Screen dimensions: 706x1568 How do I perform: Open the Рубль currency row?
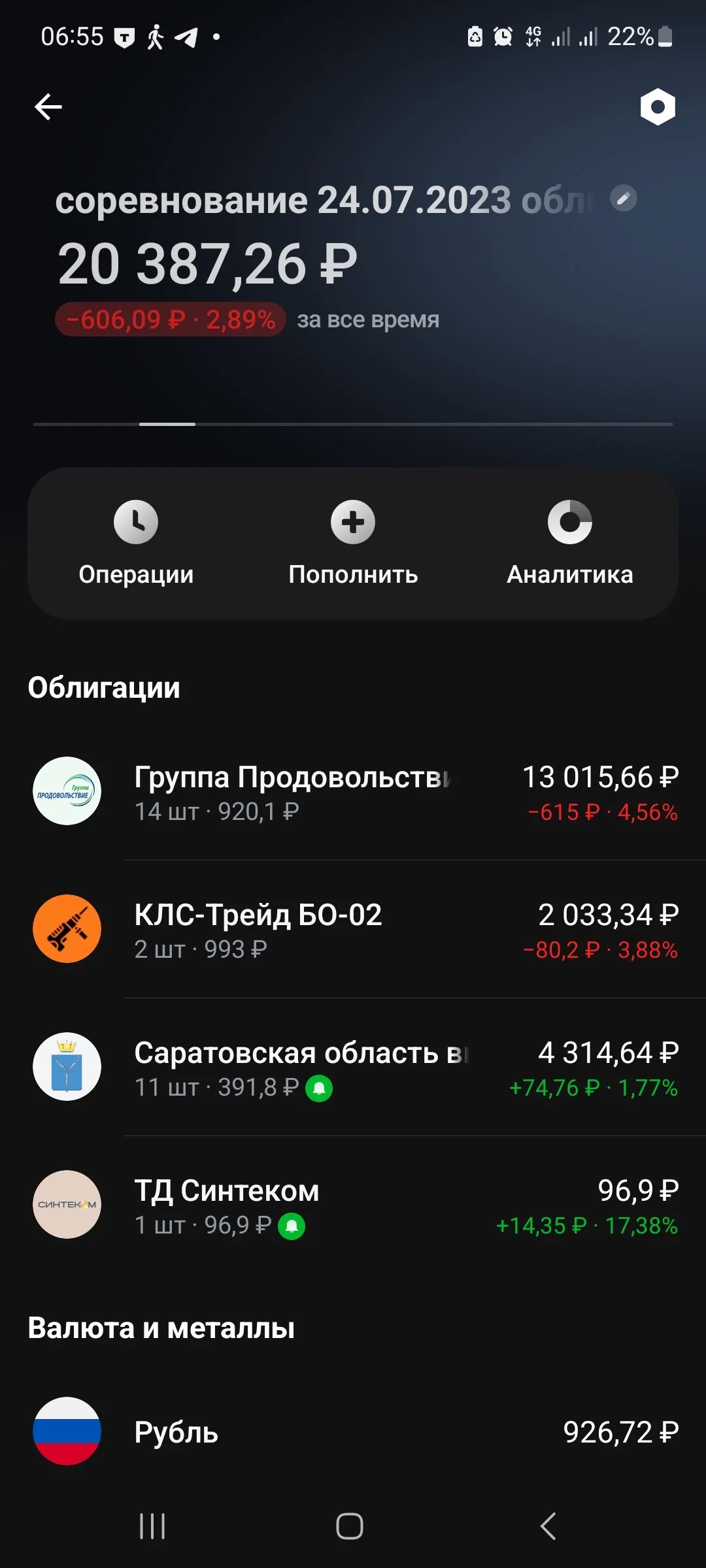[x=353, y=1431]
